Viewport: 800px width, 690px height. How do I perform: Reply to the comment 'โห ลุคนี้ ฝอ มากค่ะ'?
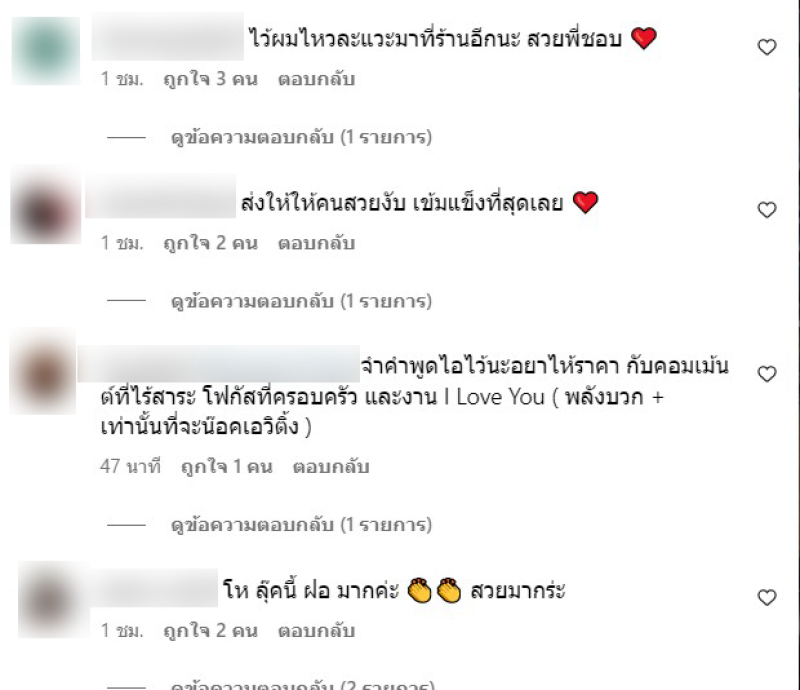(316, 631)
